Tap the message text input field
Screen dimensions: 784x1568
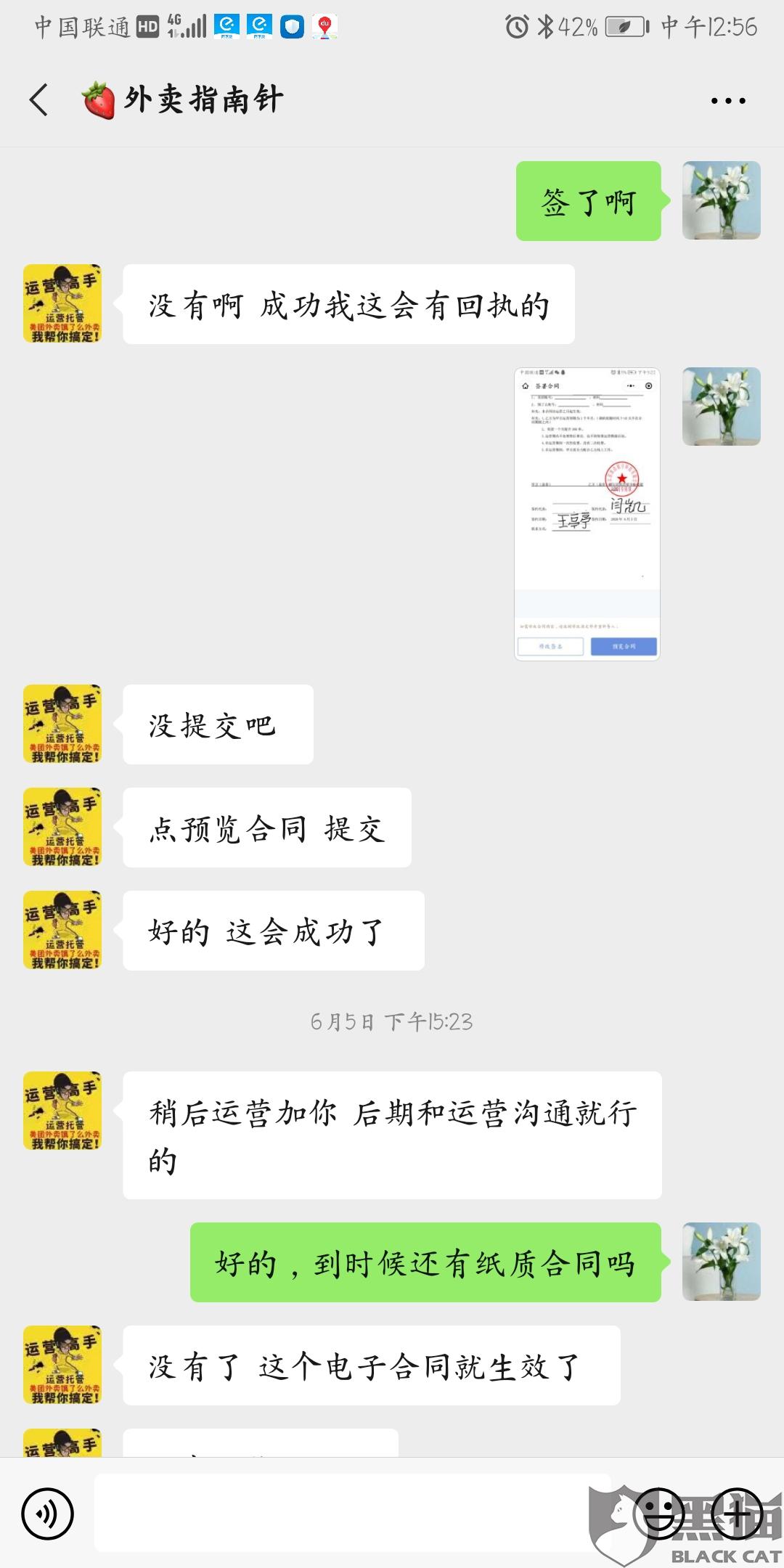tap(341, 1514)
